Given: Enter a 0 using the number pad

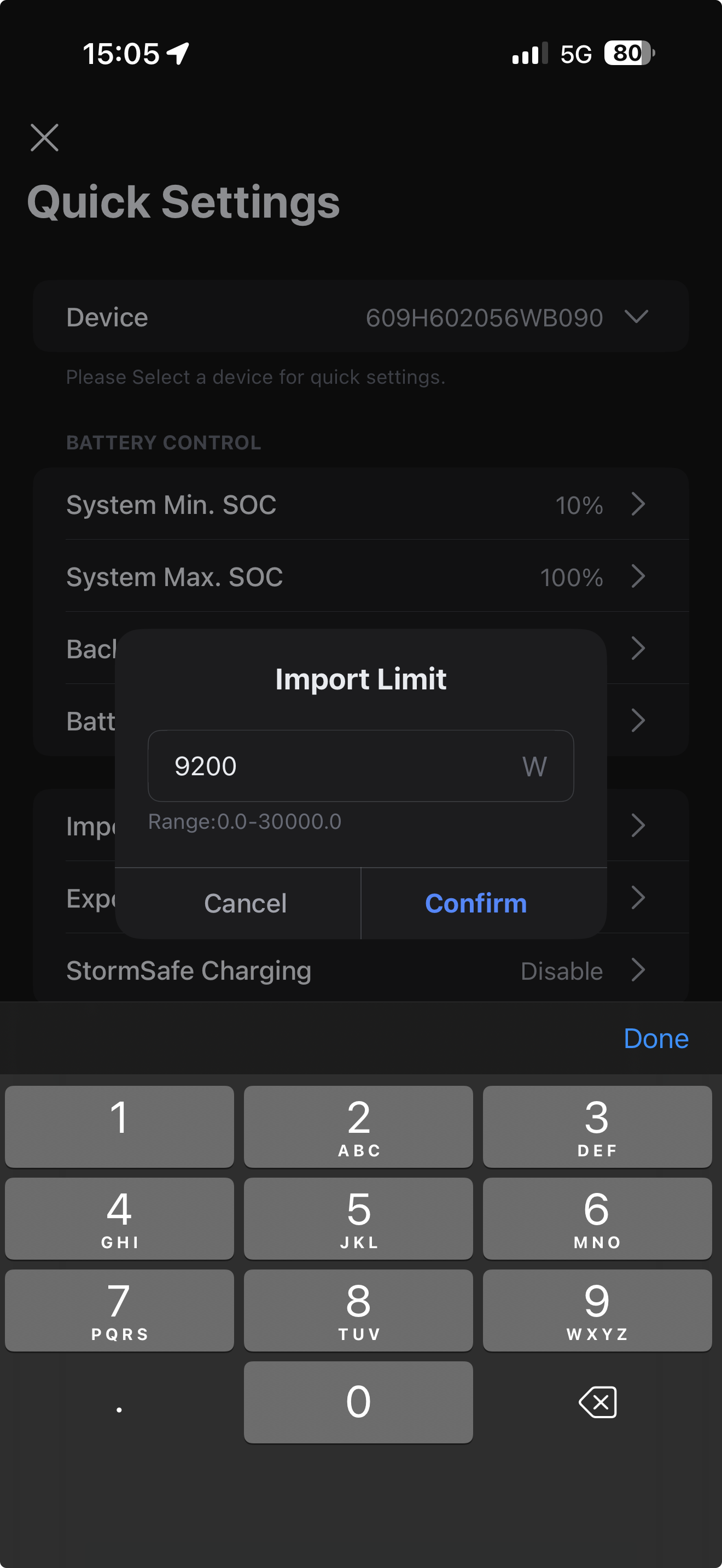Looking at the screenshot, I should (x=358, y=1402).
